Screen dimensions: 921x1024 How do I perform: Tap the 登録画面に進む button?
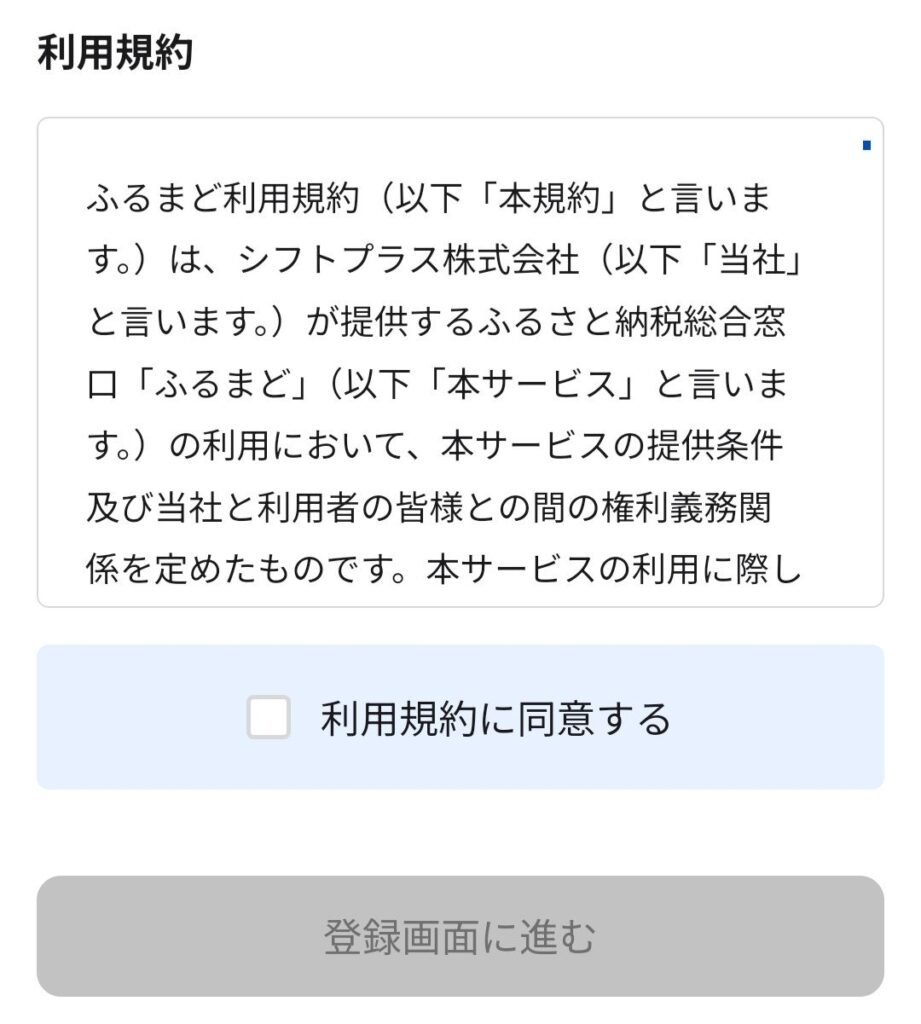pos(460,936)
